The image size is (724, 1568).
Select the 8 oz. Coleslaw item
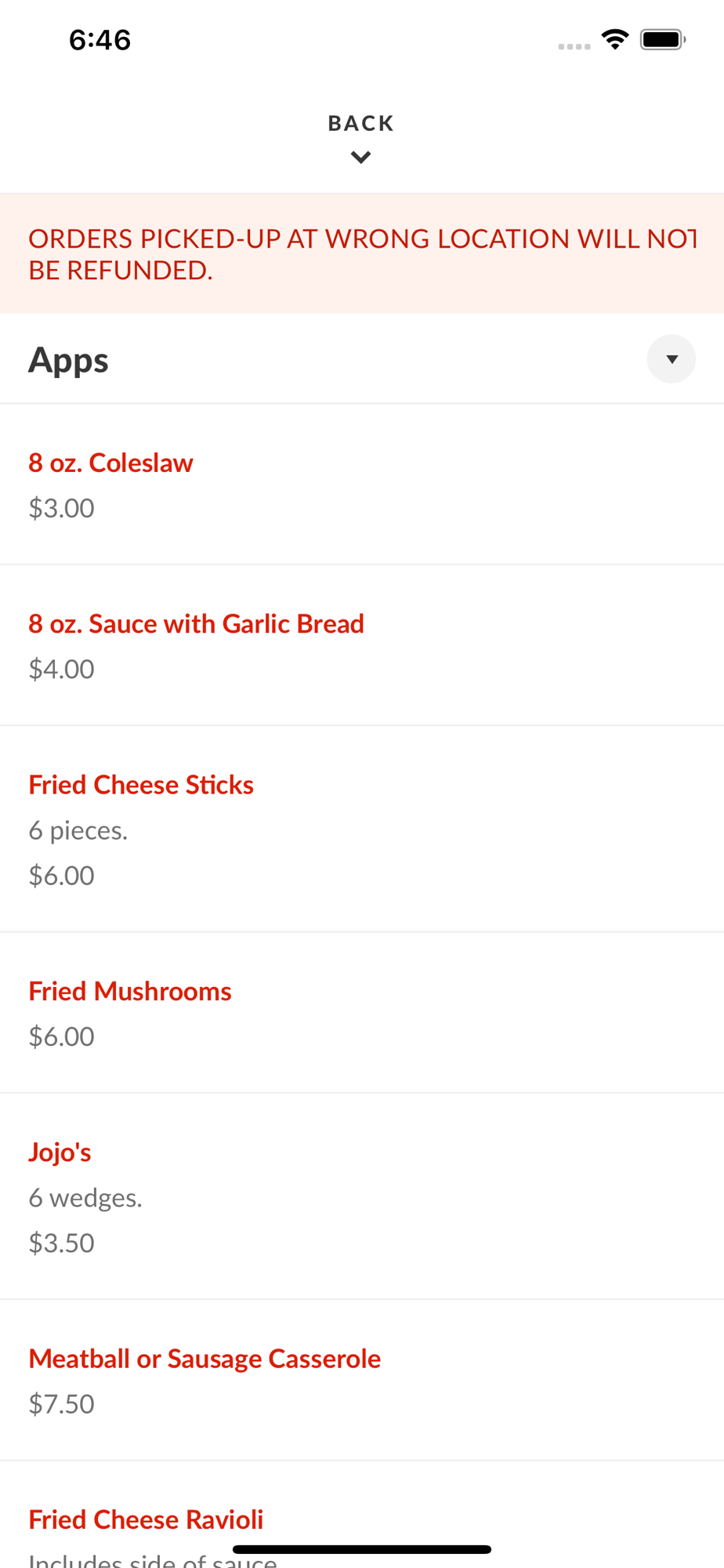point(110,463)
